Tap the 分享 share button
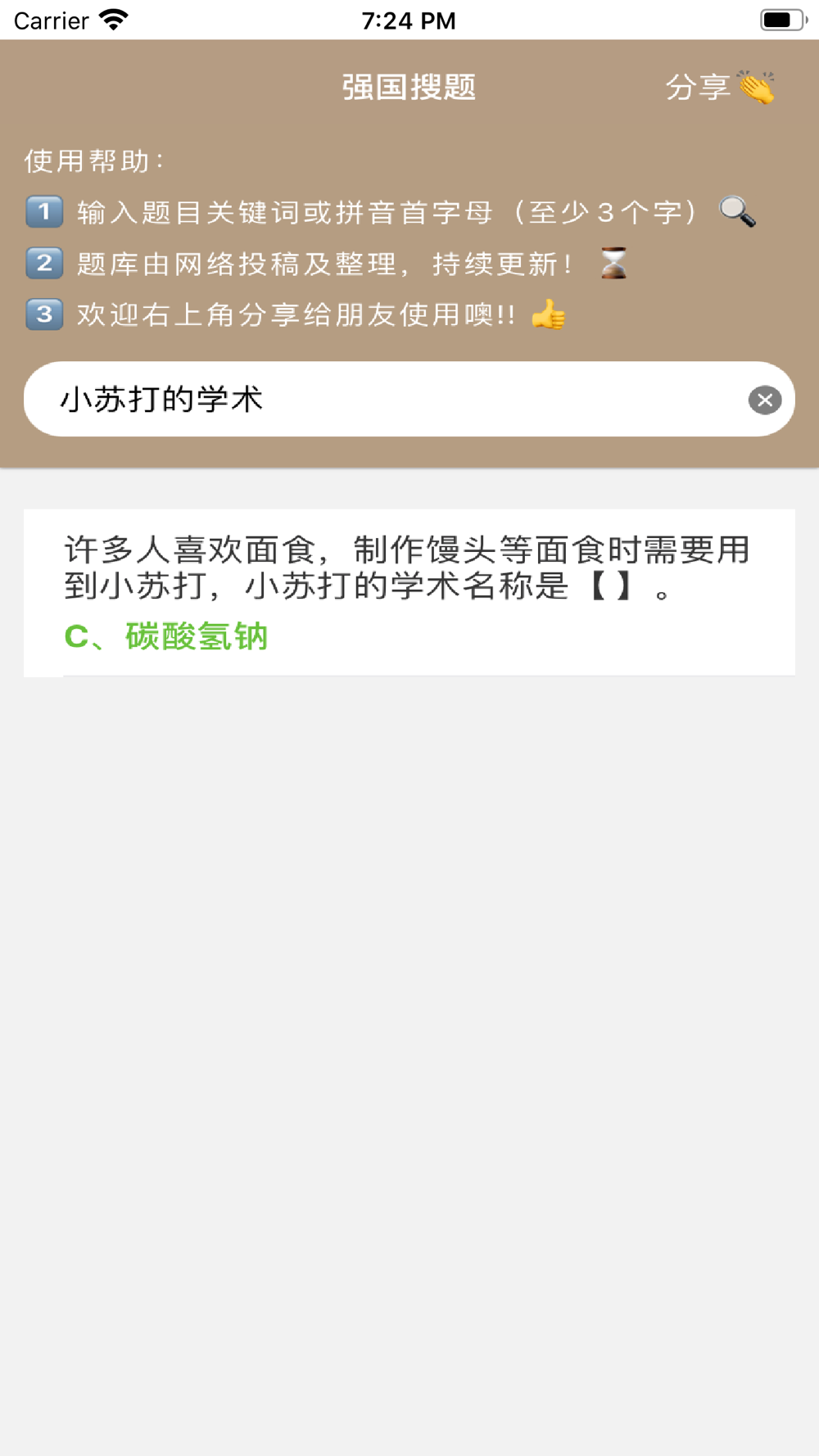 coord(719,87)
